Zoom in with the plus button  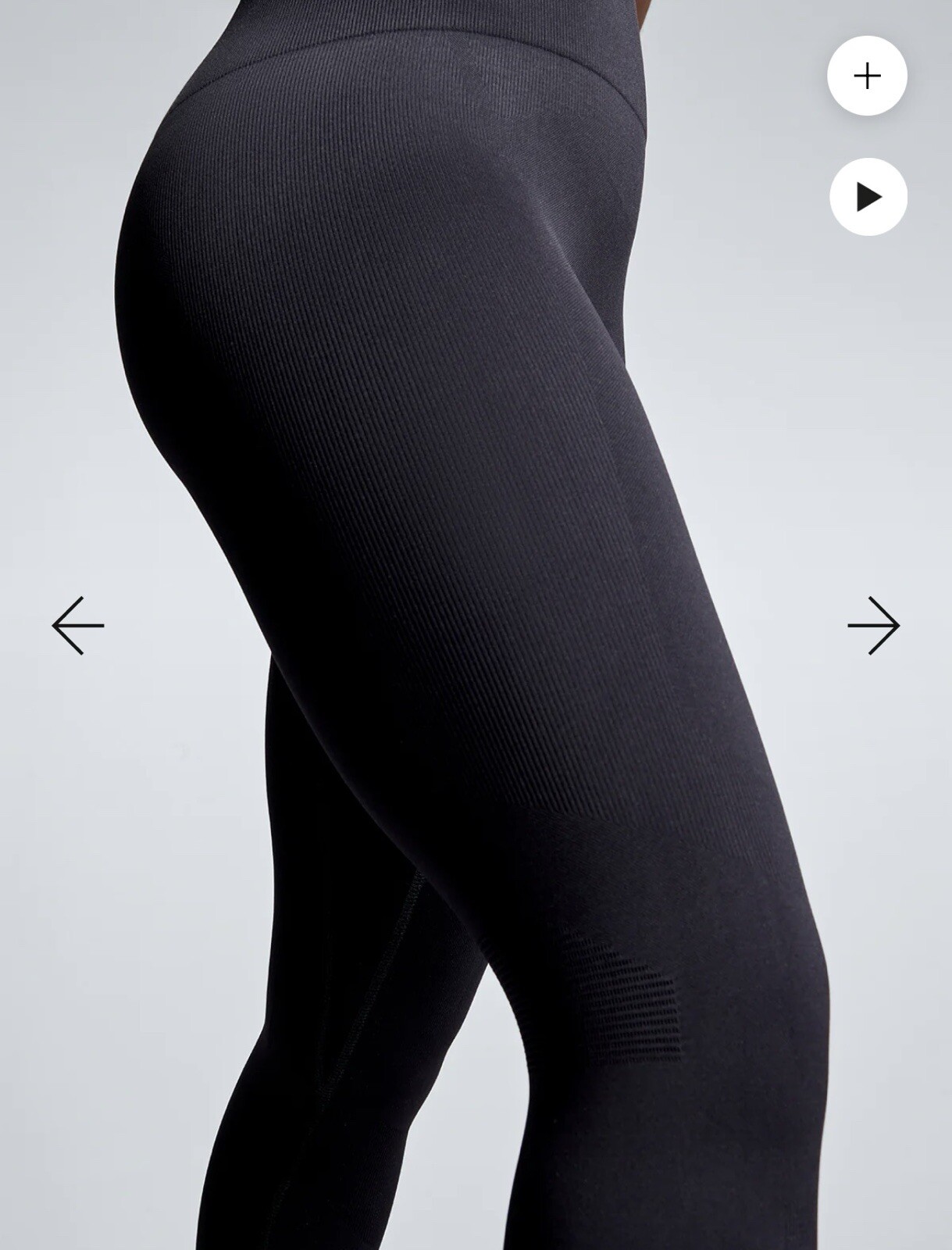pyautogui.click(x=867, y=76)
